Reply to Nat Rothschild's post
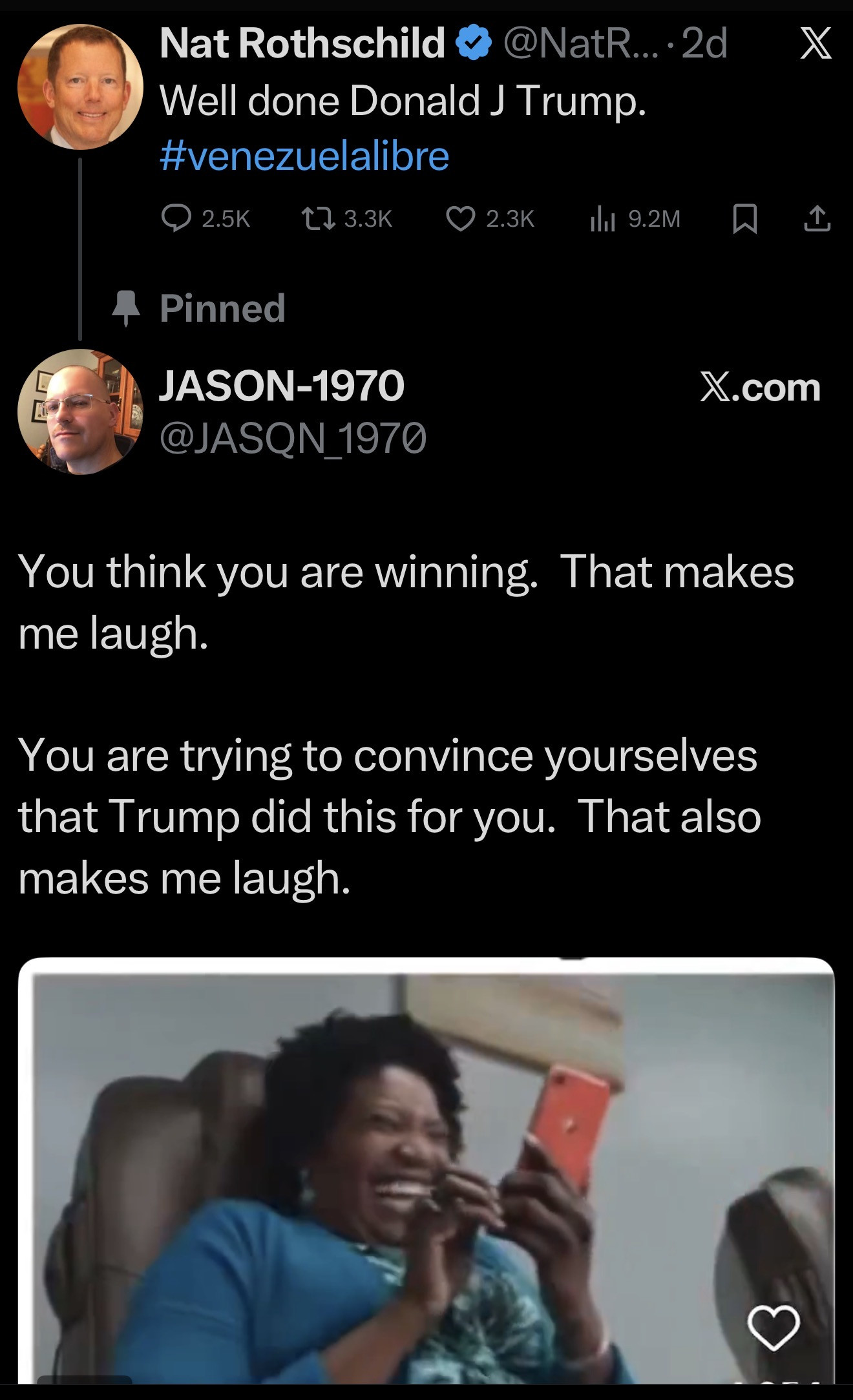 tap(176, 219)
